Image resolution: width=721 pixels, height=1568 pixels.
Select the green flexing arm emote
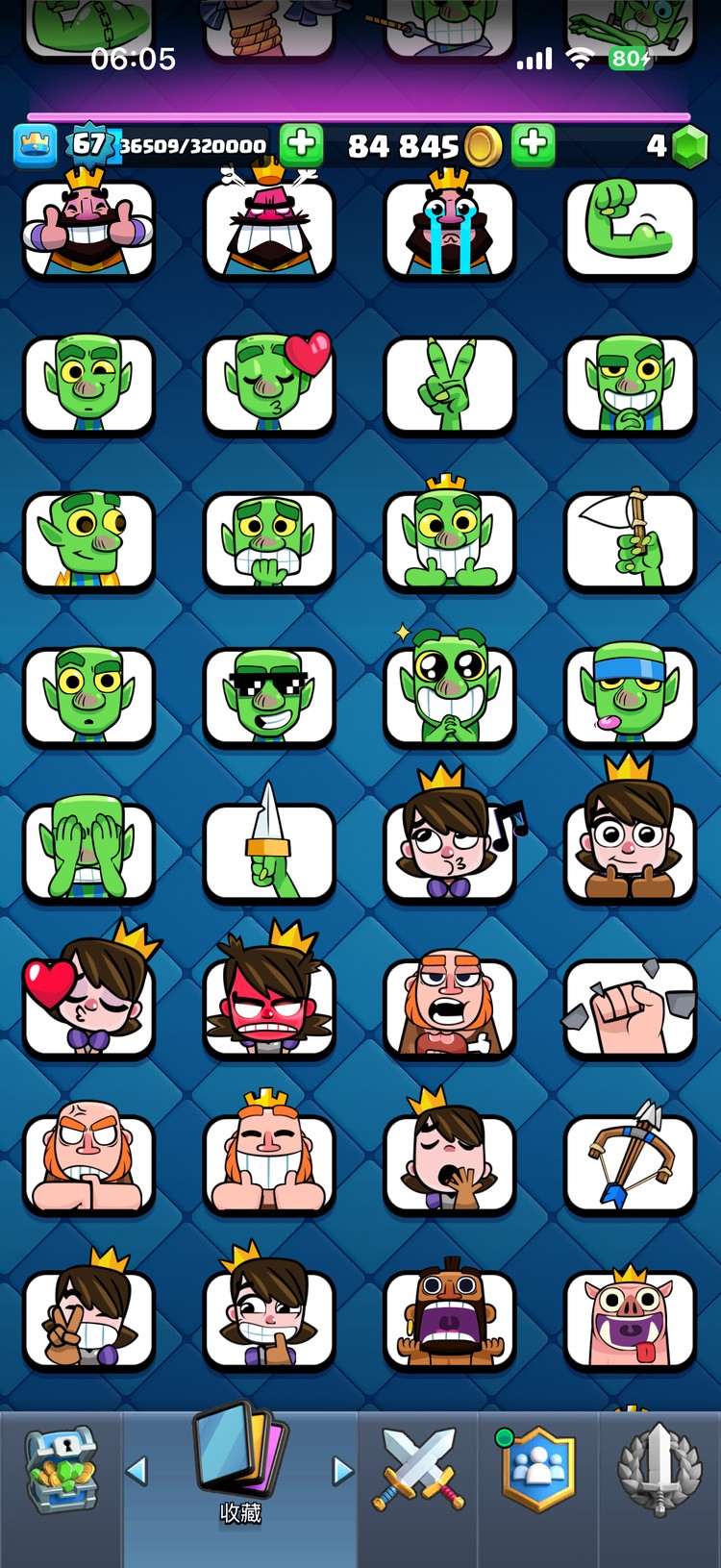pyautogui.click(x=630, y=229)
